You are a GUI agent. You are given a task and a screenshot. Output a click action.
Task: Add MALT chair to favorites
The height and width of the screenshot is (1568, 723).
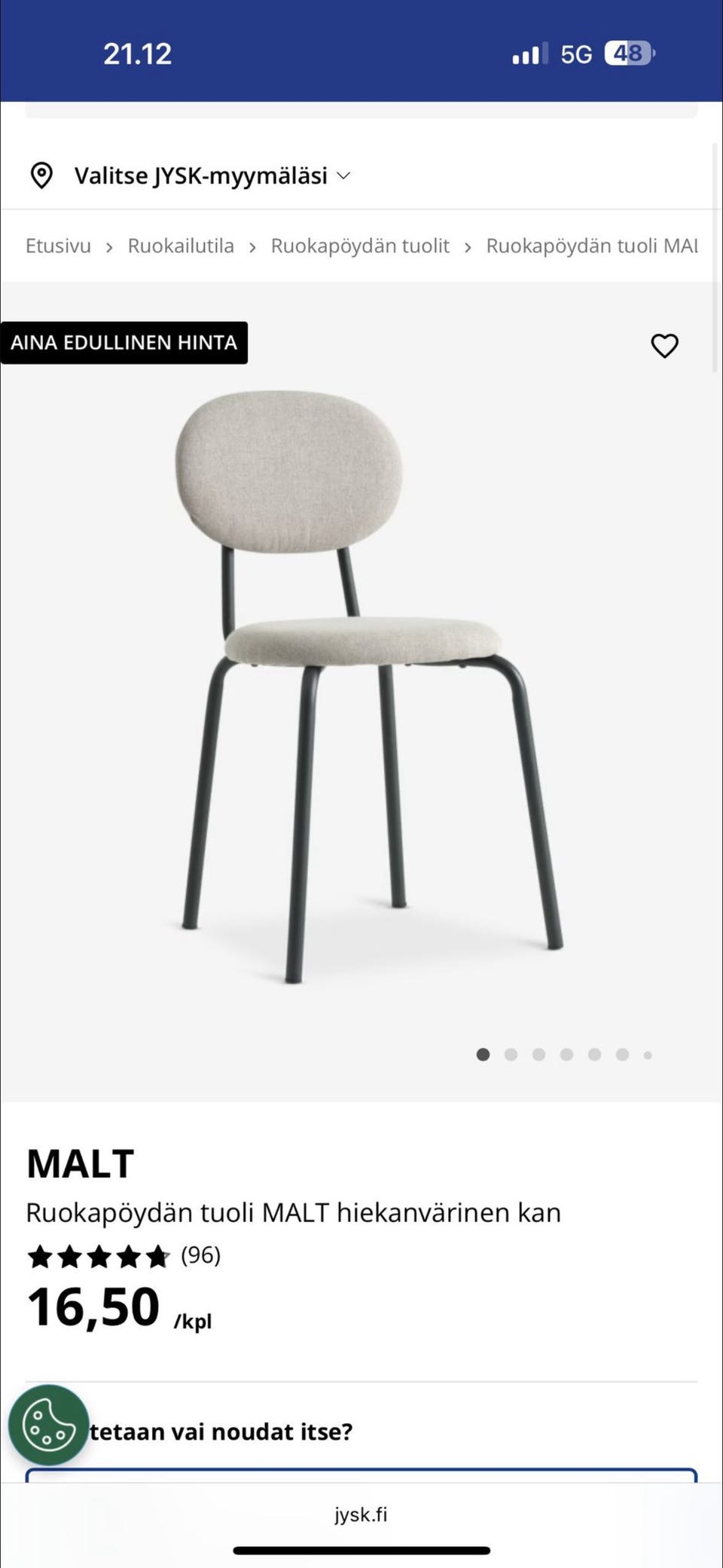click(664, 346)
